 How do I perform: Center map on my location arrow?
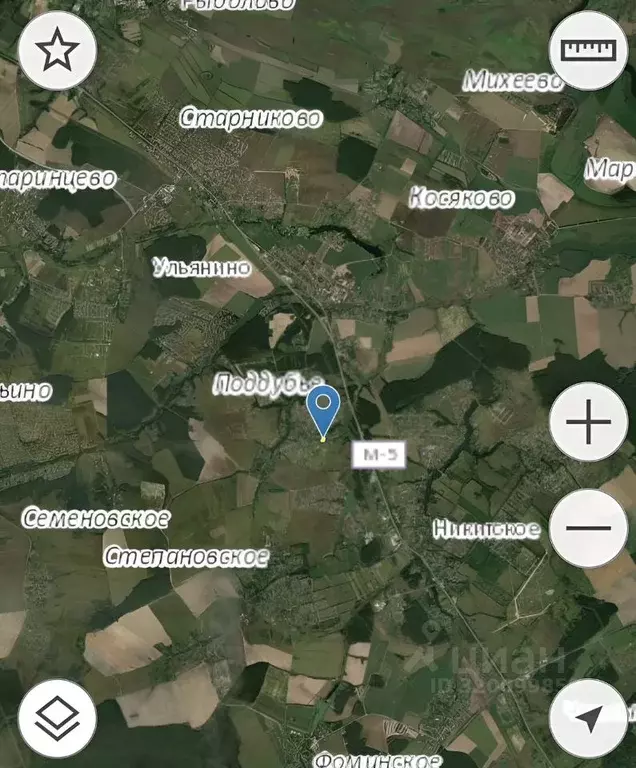point(588,718)
